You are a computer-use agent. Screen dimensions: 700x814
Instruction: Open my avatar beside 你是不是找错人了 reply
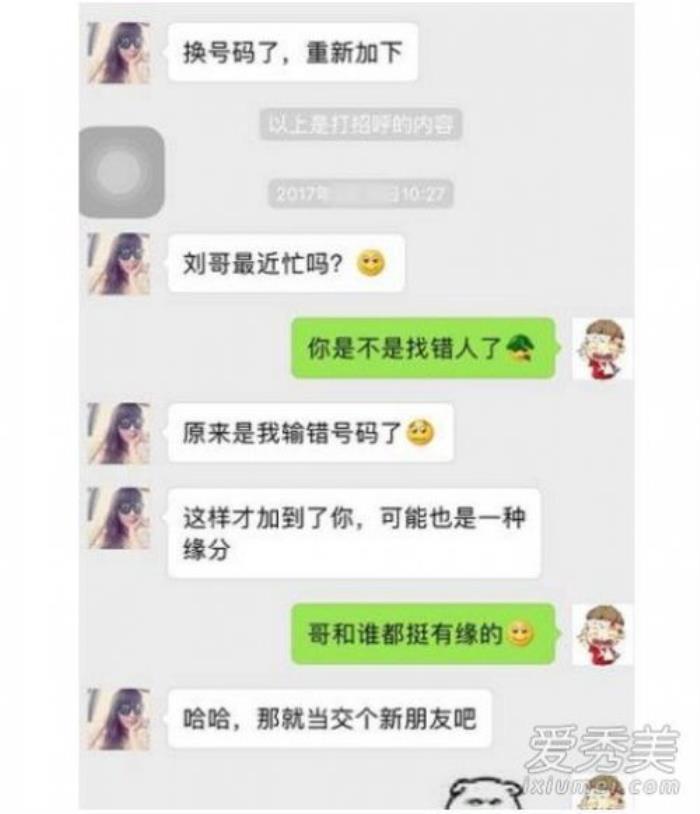(601, 348)
